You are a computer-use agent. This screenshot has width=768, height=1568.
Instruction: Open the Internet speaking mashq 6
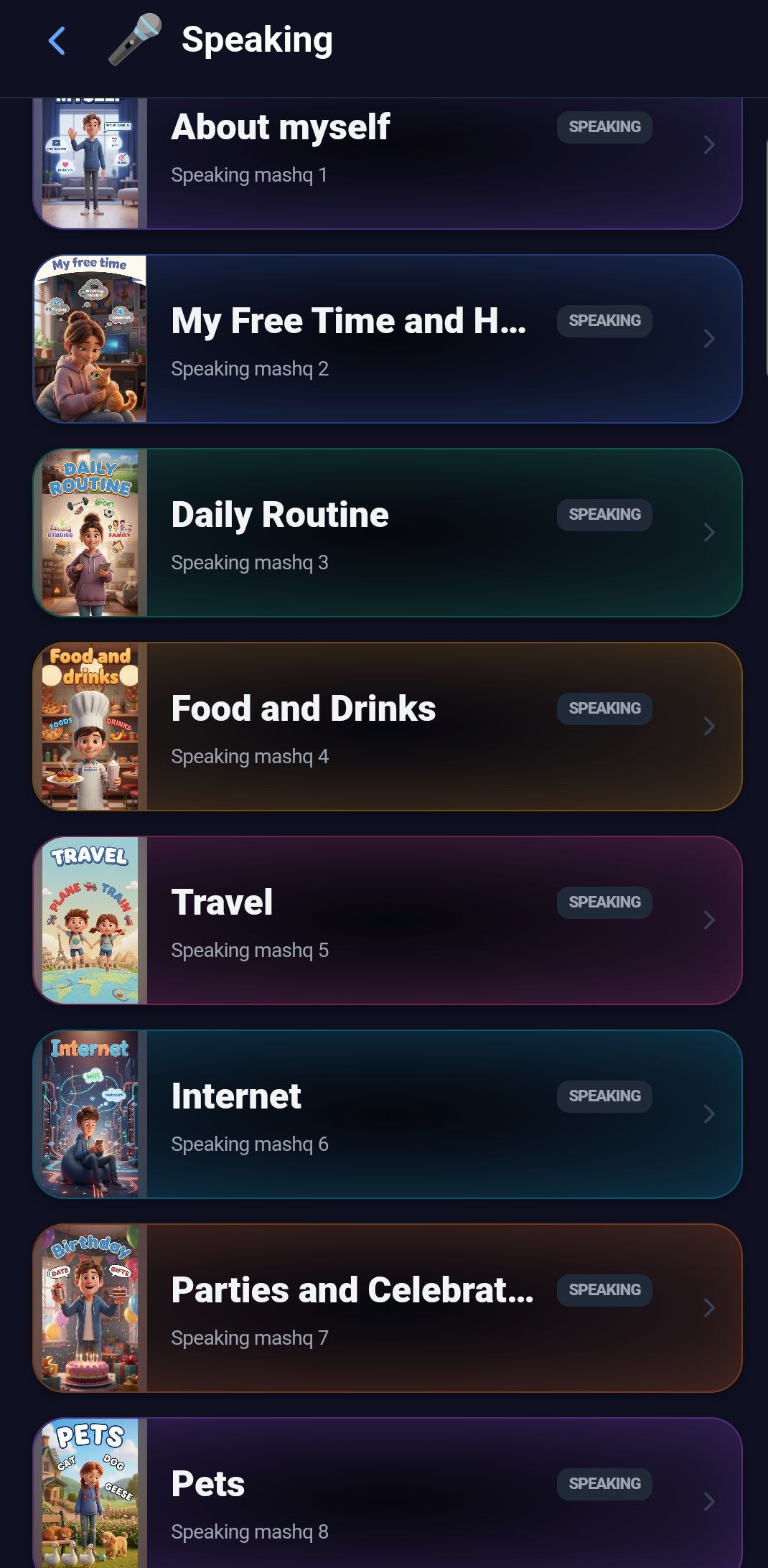click(388, 1114)
